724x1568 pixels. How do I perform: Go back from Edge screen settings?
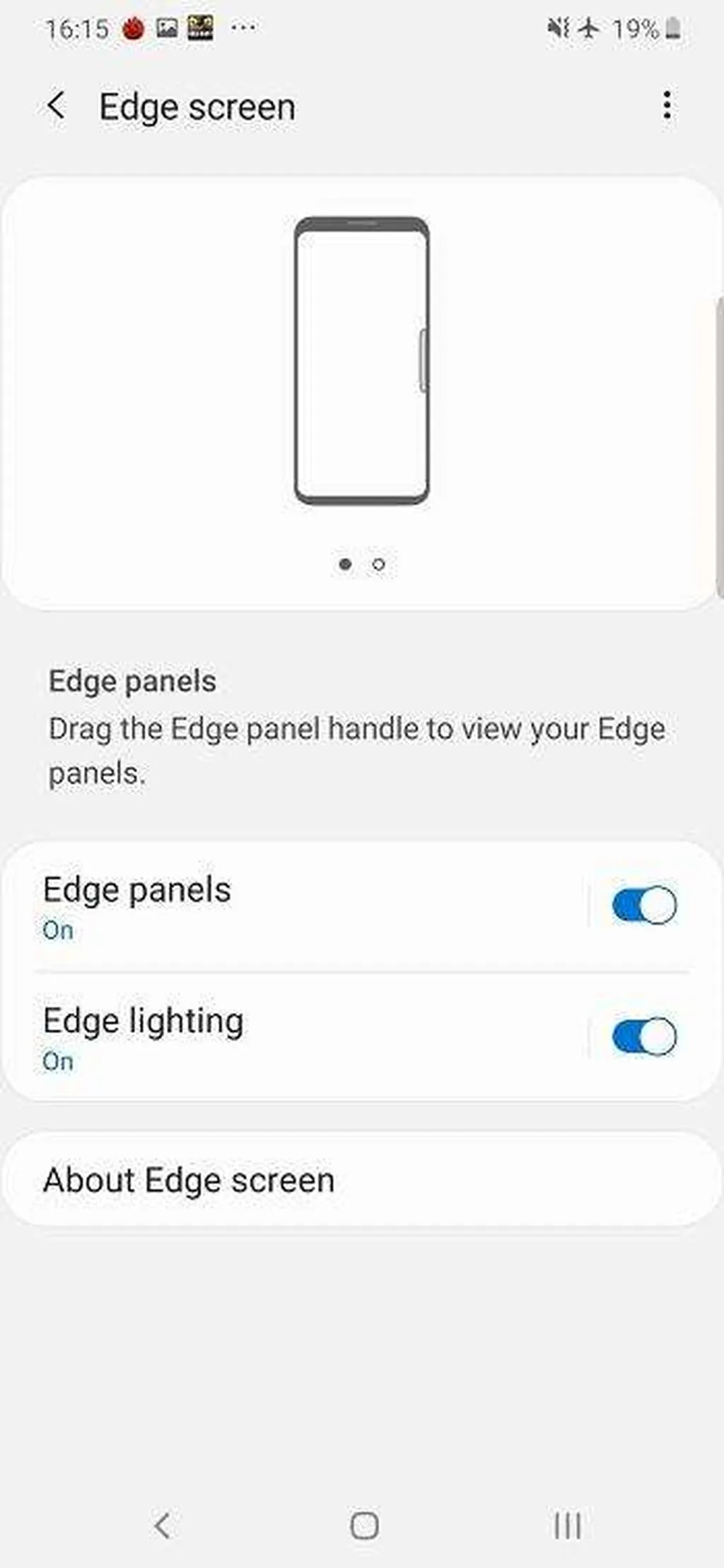[x=57, y=107]
